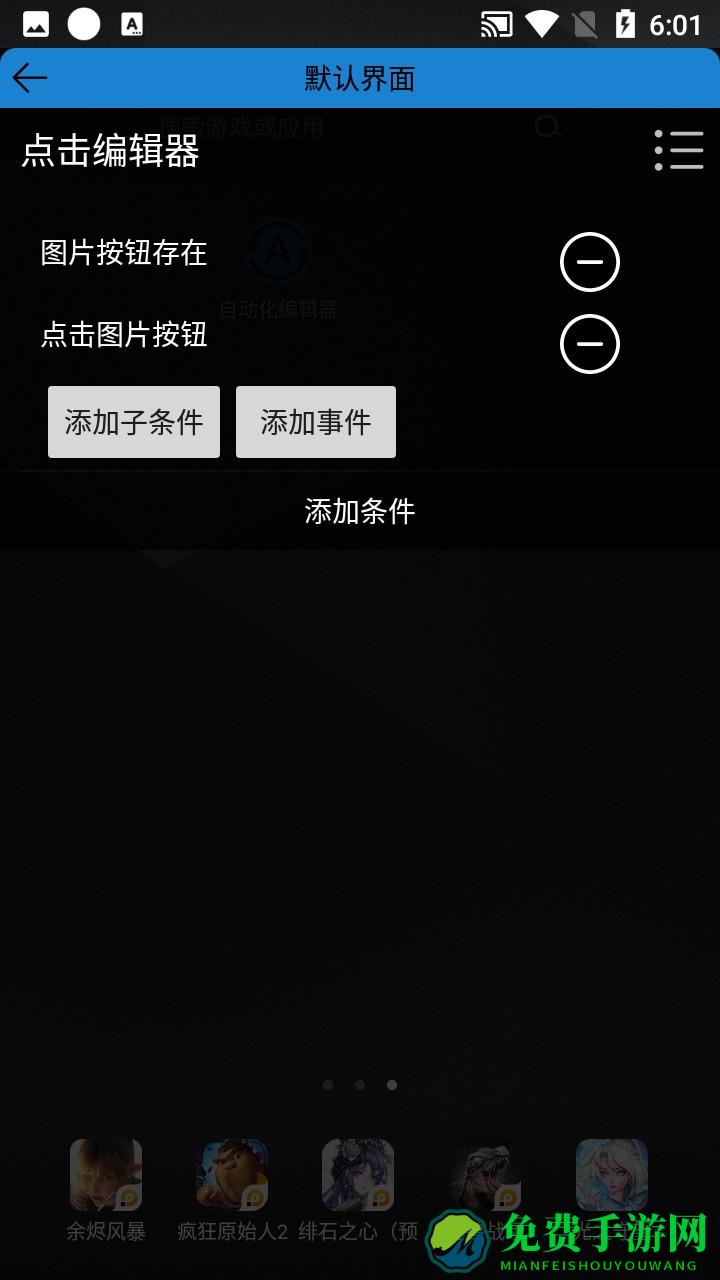The image size is (720, 1280).
Task: Open the 图片按钮存在 condition row
Action: (124, 253)
